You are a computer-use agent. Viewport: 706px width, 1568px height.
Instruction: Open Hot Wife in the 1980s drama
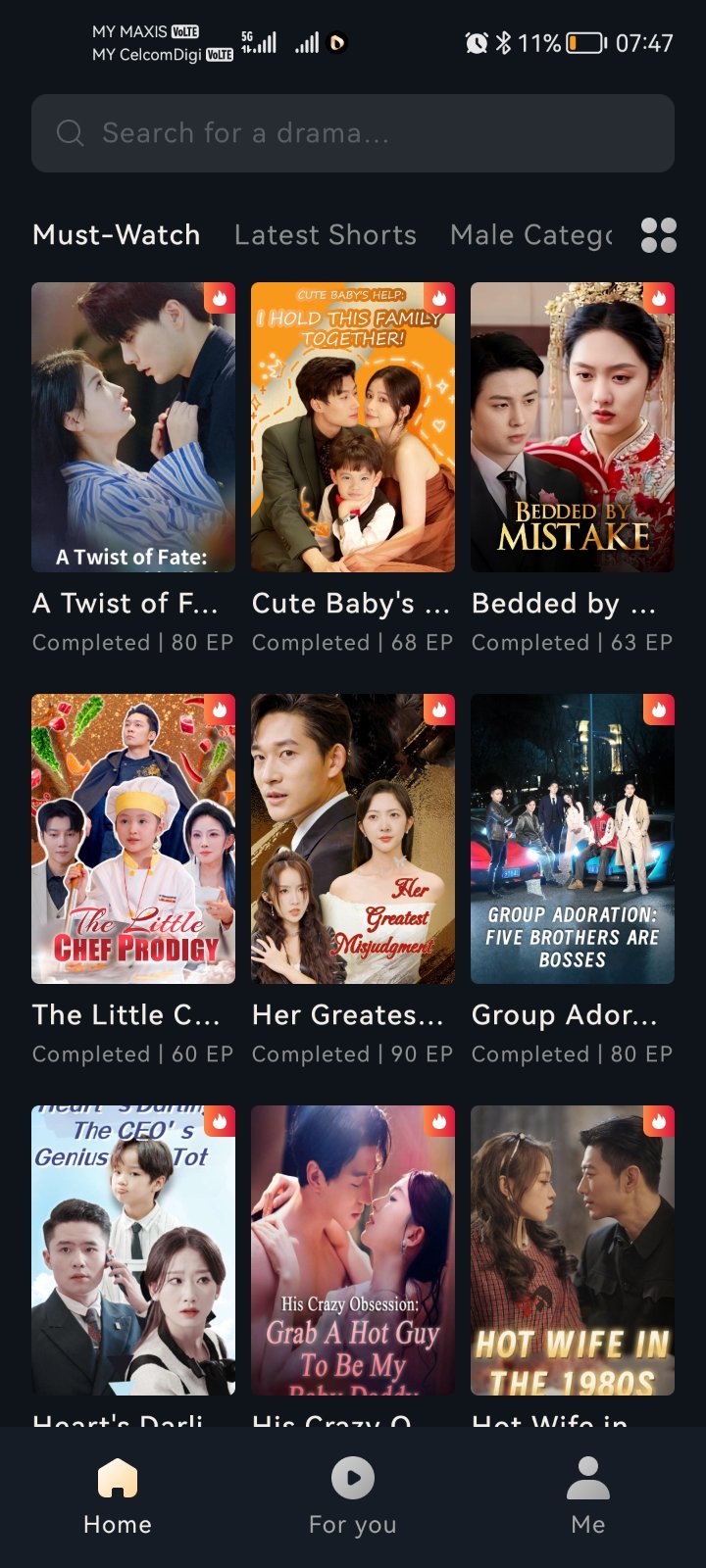(x=573, y=1250)
